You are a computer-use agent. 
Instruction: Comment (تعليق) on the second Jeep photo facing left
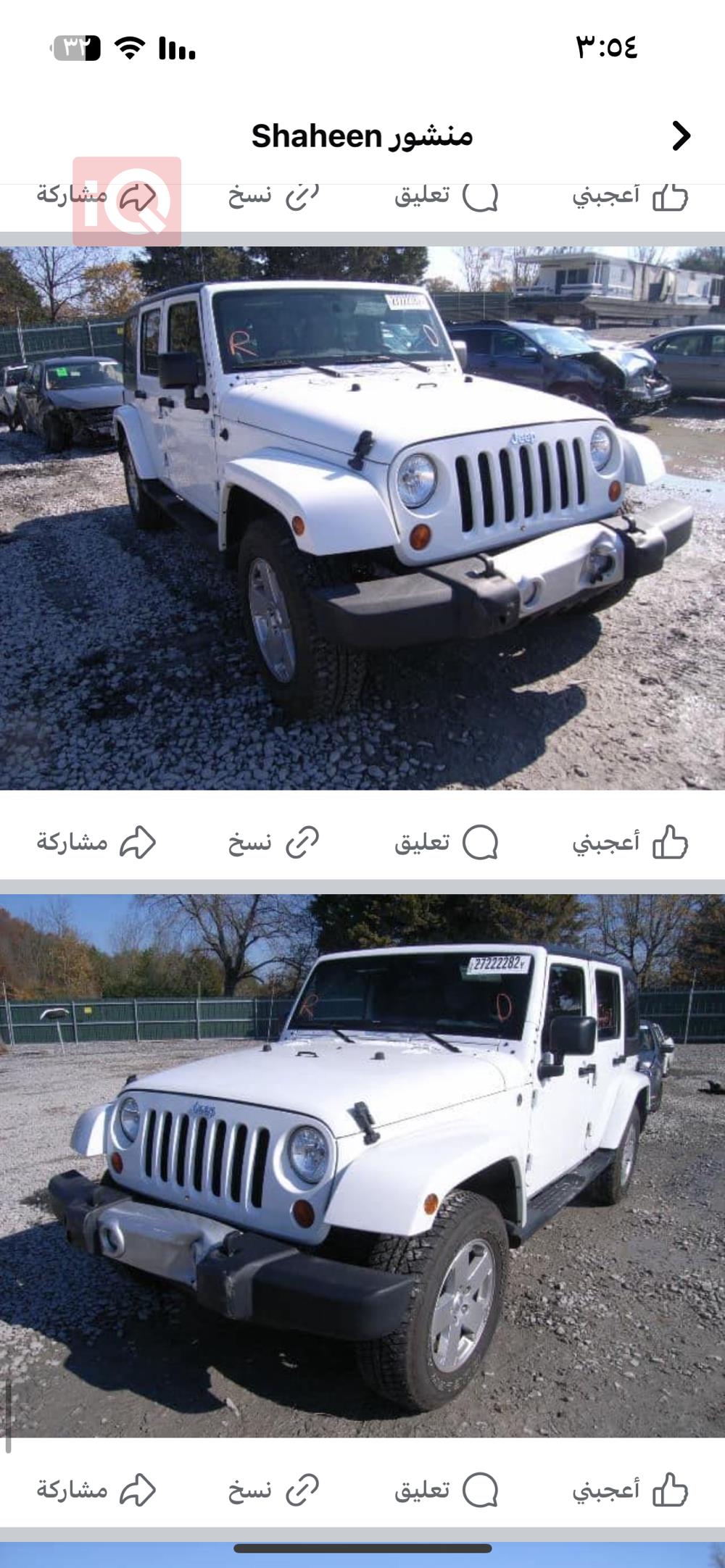pyautogui.click(x=446, y=1490)
